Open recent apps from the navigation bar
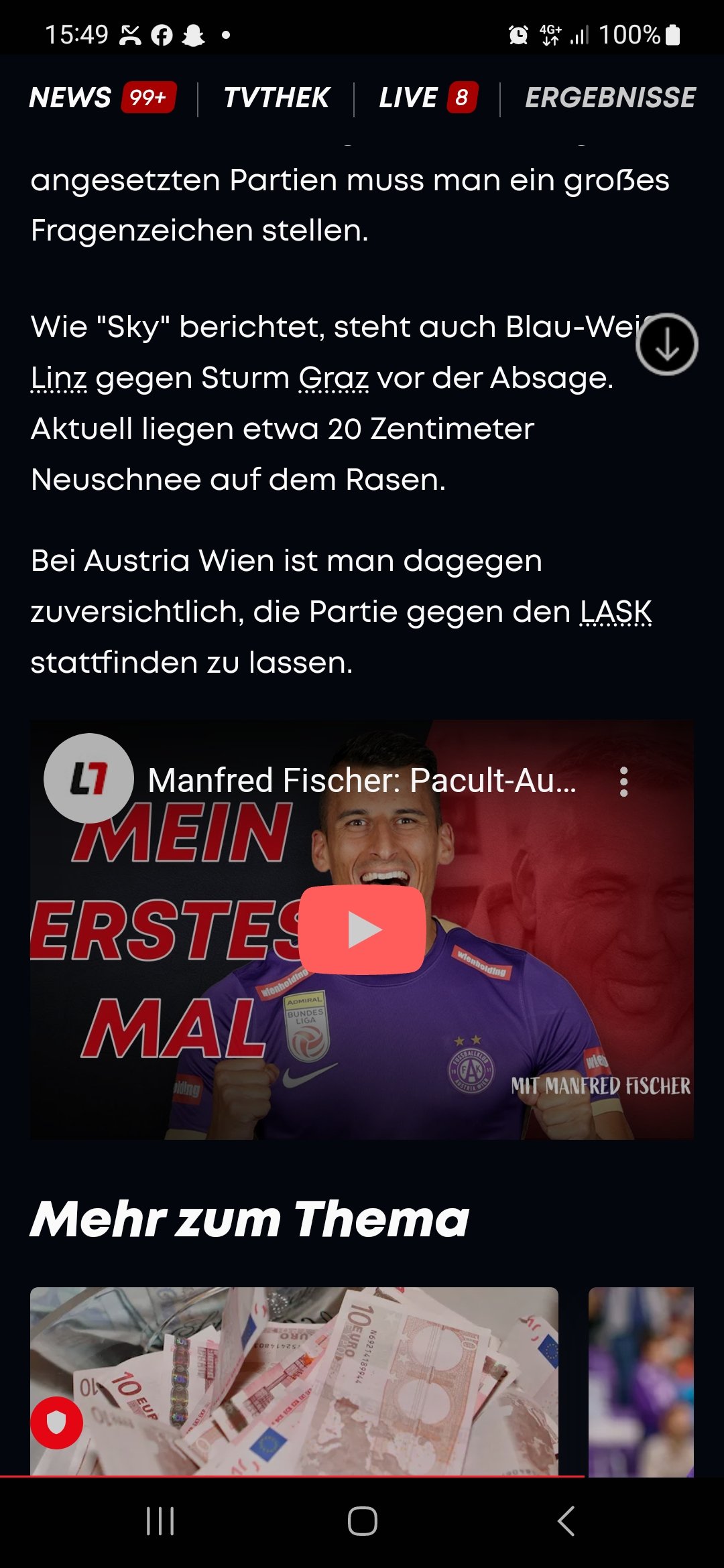 [160, 1521]
